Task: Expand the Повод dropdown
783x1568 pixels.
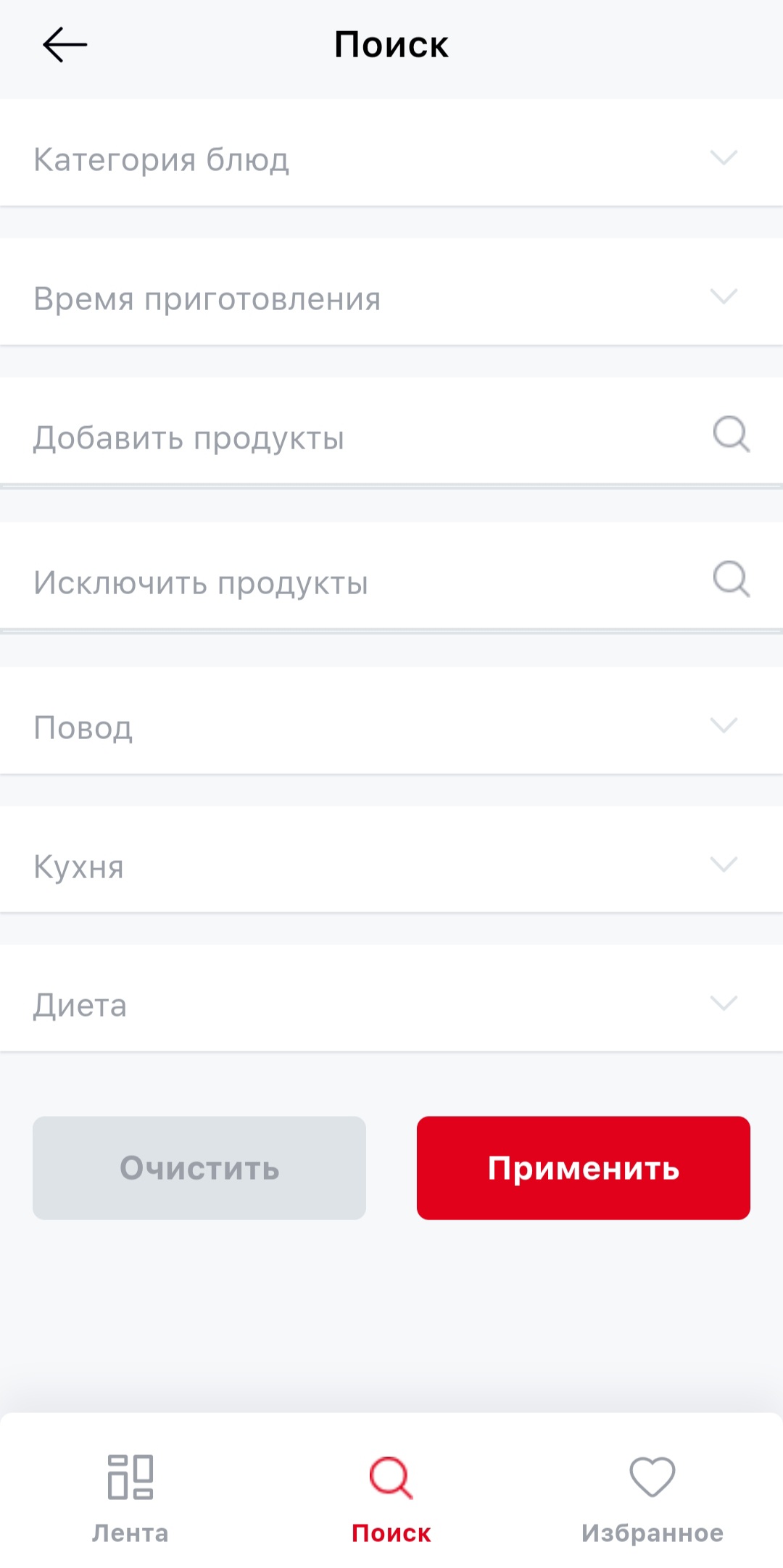Action: (391, 727)
